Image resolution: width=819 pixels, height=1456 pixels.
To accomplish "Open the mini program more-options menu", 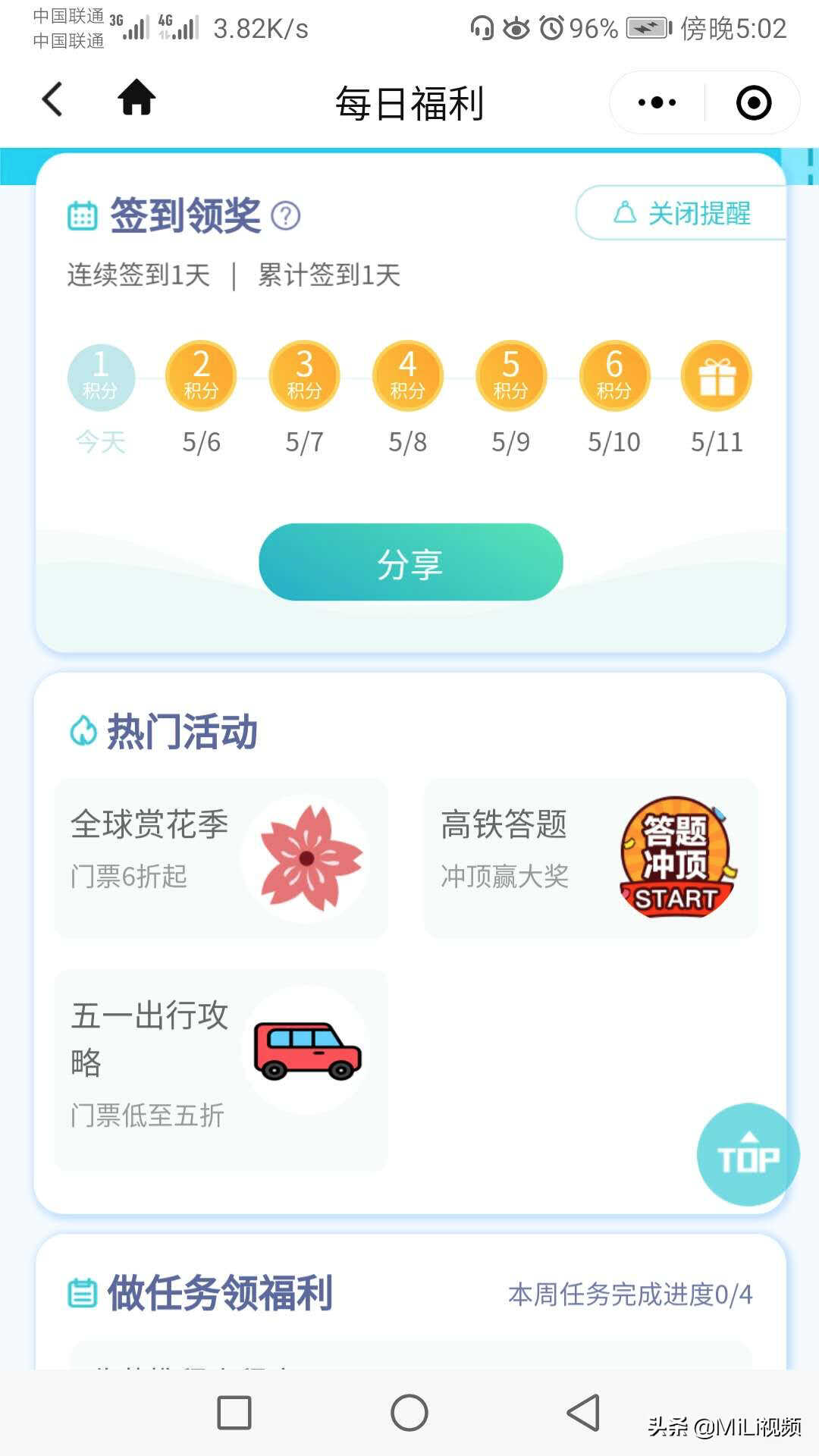I will click(x=657, y=102).
